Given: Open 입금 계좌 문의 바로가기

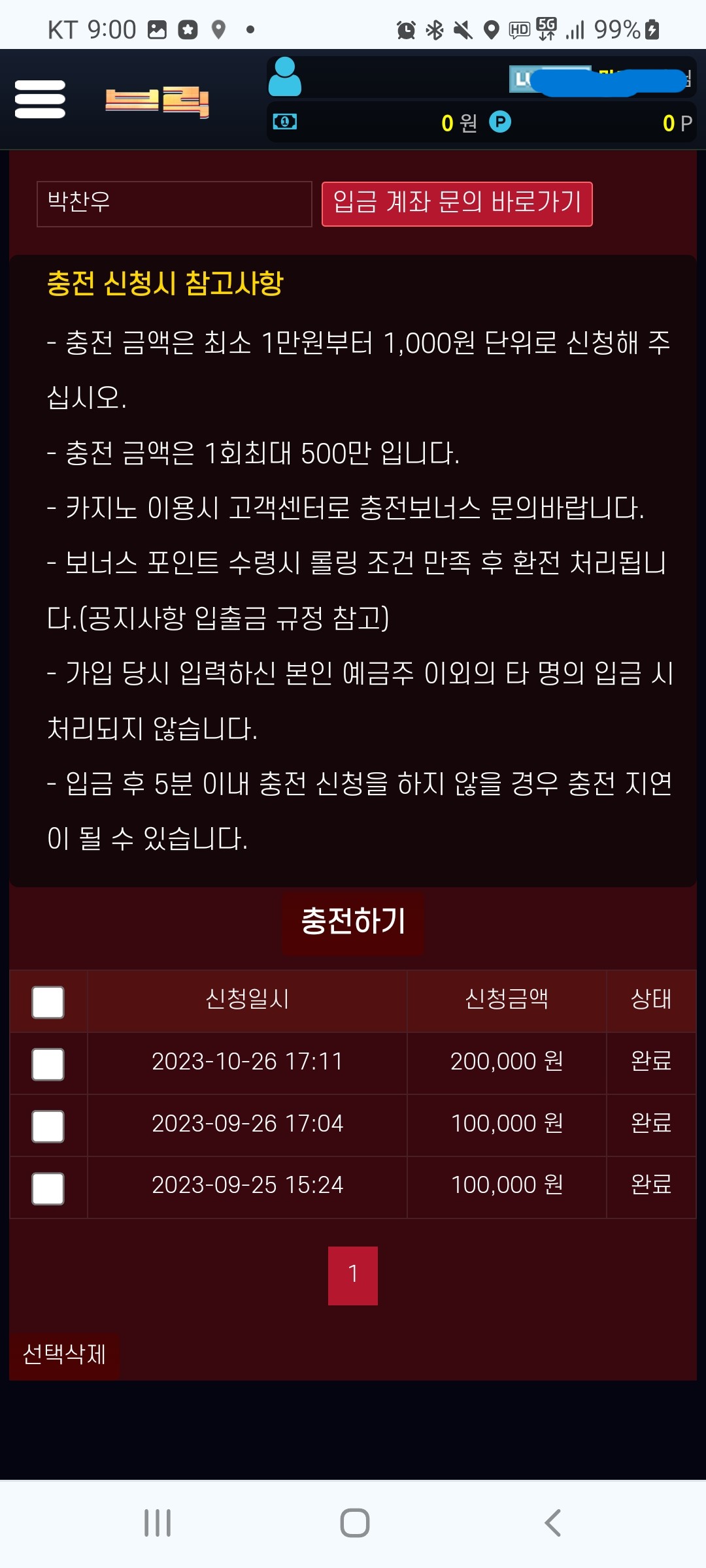Looking at the screenshot, I should click(457, 204).
